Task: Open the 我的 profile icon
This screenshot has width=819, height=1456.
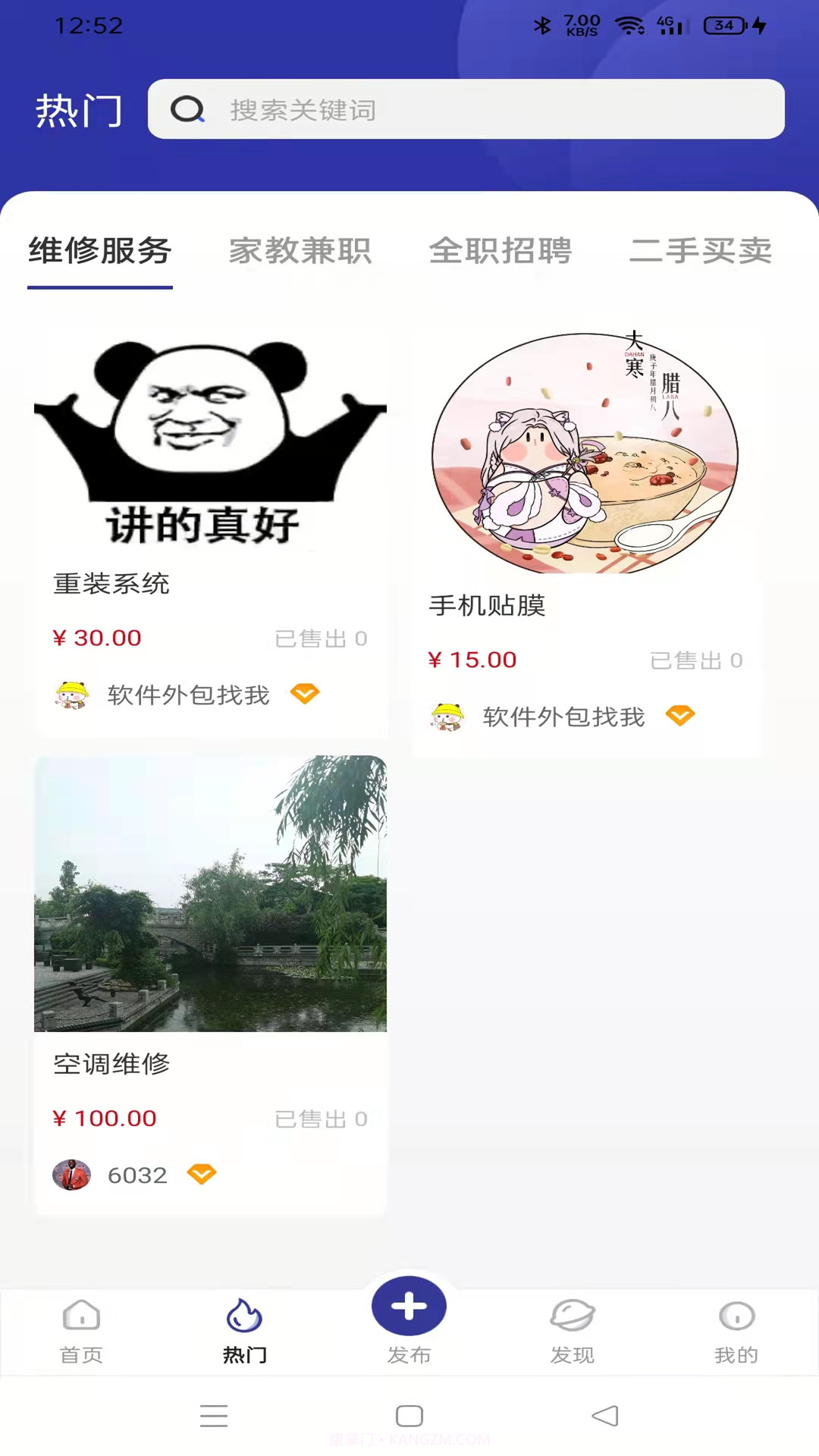Action: click(736, 1317)
